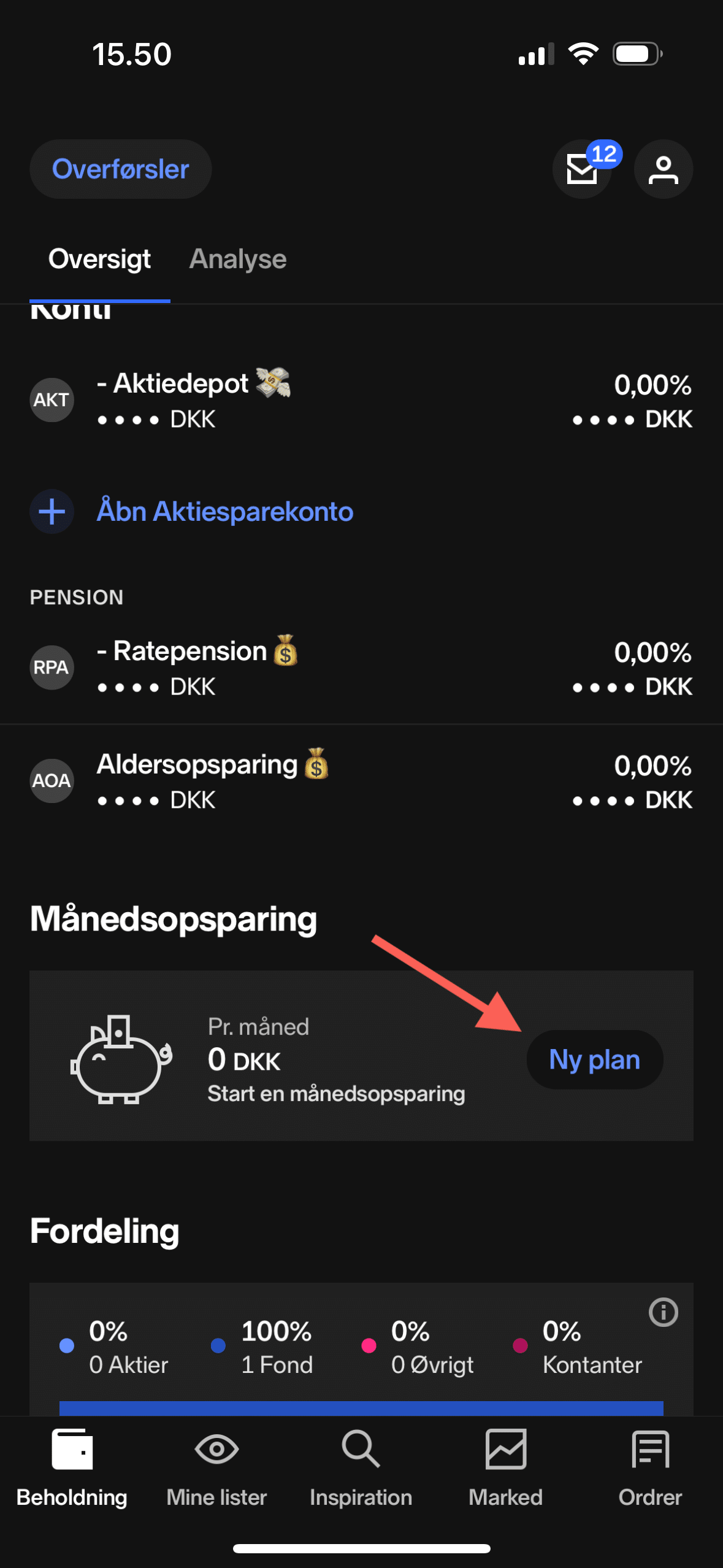Open the user profile icon
Screen dimensions: 723x1568
click(664, 169)
